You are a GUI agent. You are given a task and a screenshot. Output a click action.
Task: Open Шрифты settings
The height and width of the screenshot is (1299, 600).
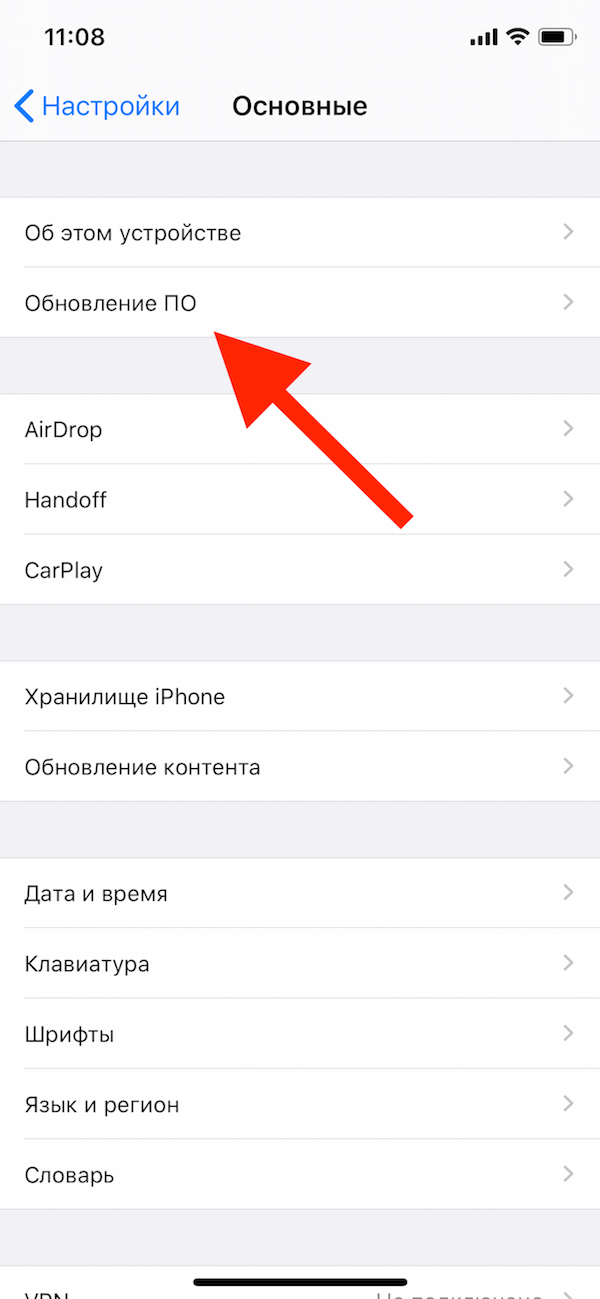click(300, 1033)
